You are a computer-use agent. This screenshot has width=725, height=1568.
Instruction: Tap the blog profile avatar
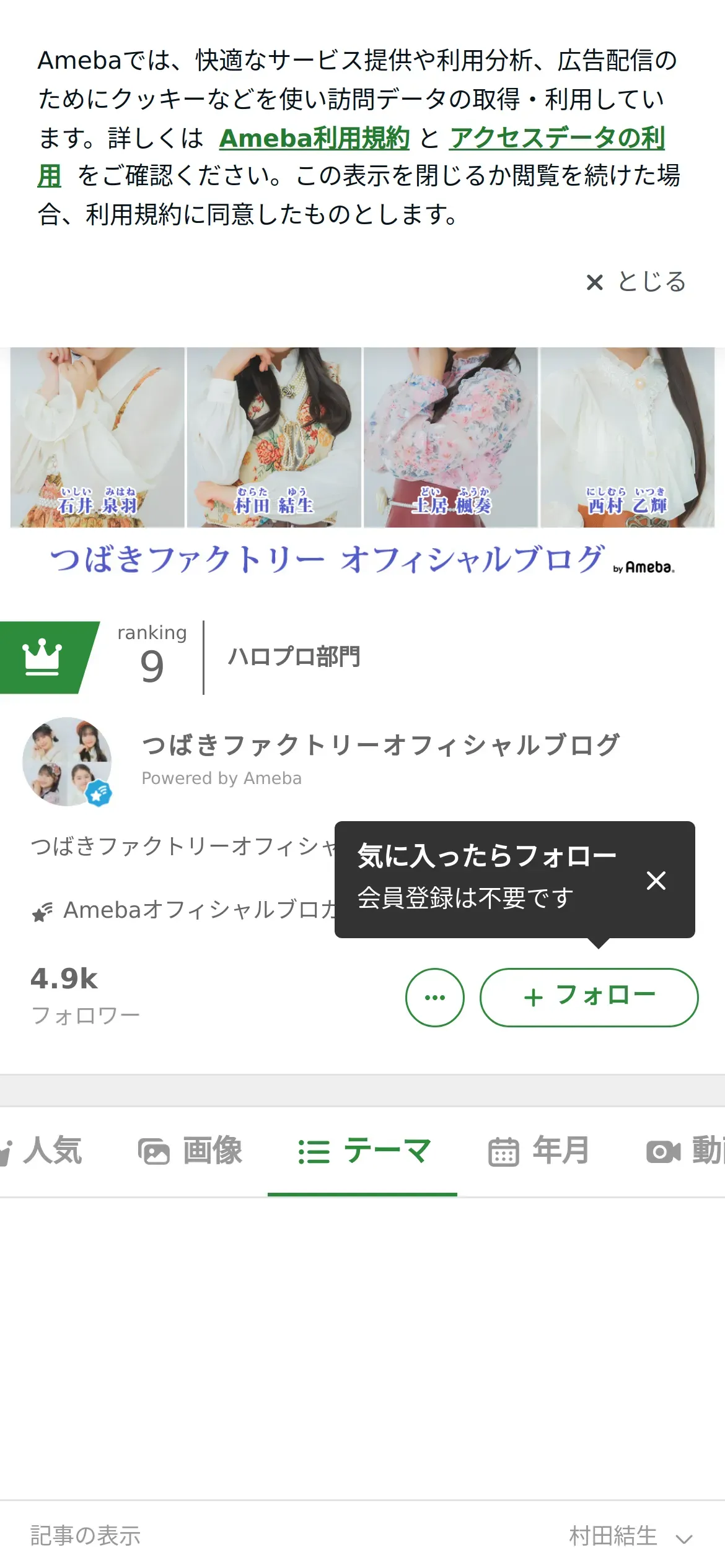coord(67,762)
